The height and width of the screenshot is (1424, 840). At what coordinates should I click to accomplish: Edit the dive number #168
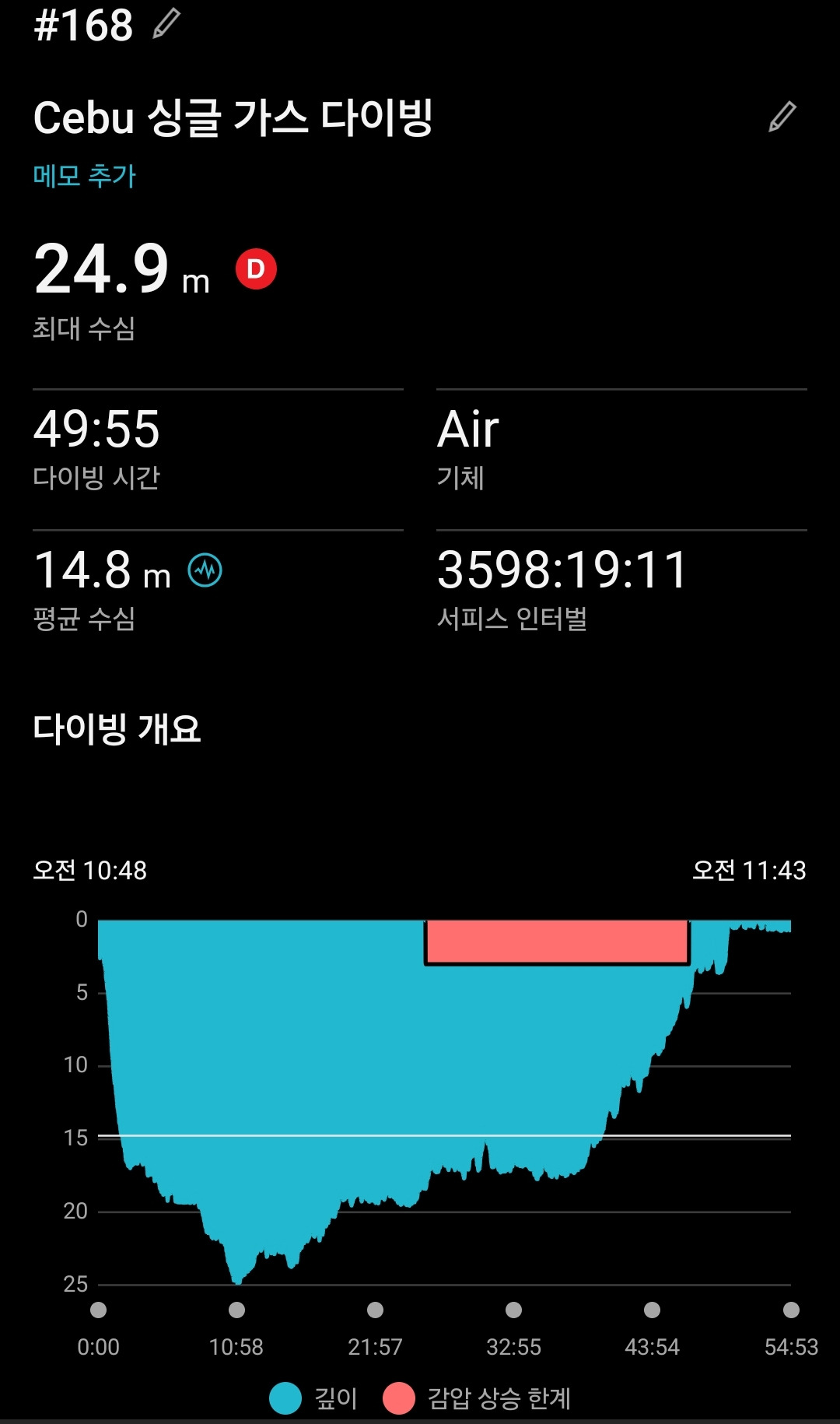coord(166,23)
